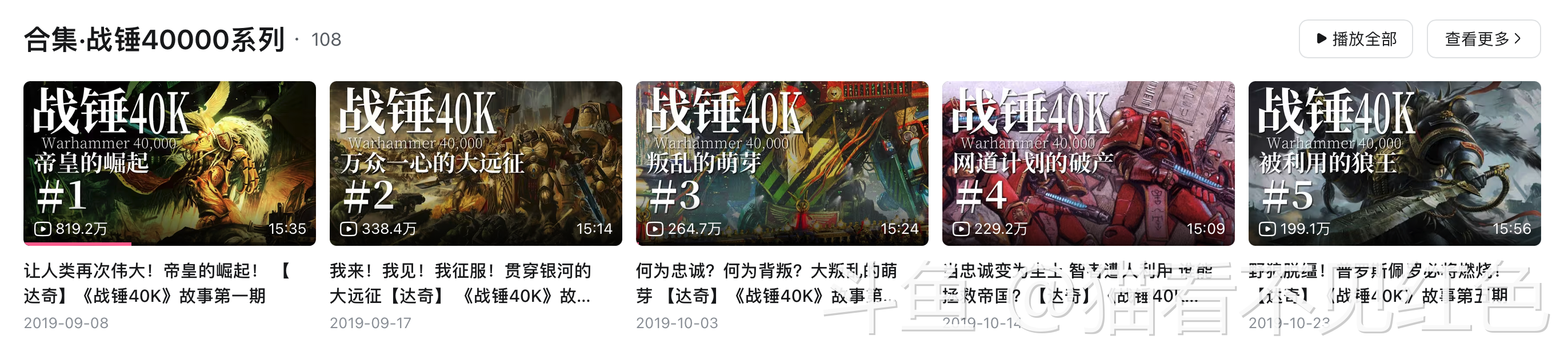Viewport: 1568px width, 351px height.
Task: Open video #5 被利用的狼王
Action: click(x=1394, y=163)
